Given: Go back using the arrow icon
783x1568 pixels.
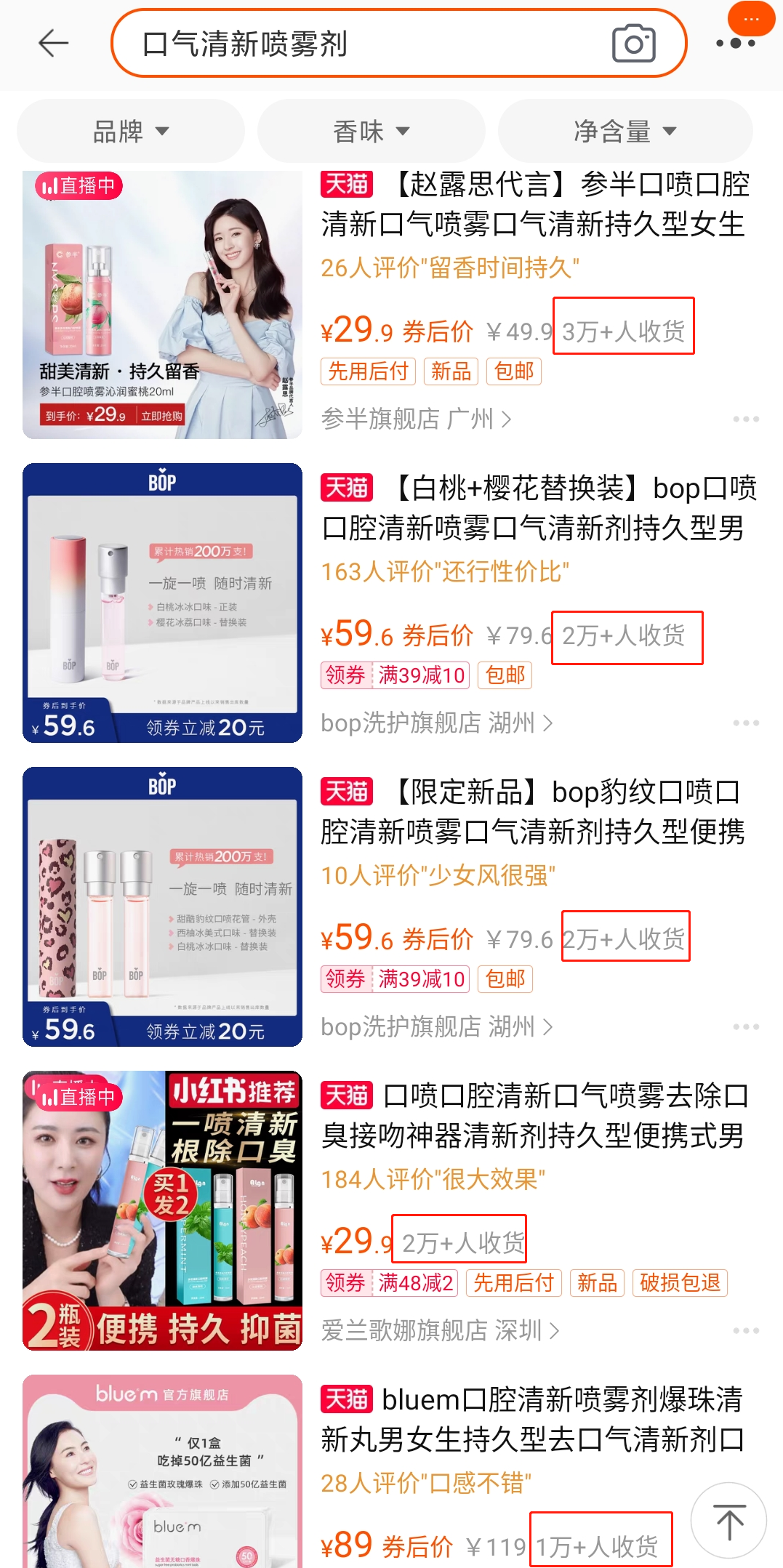Looking at the screenshot, I should pos(53,44).
